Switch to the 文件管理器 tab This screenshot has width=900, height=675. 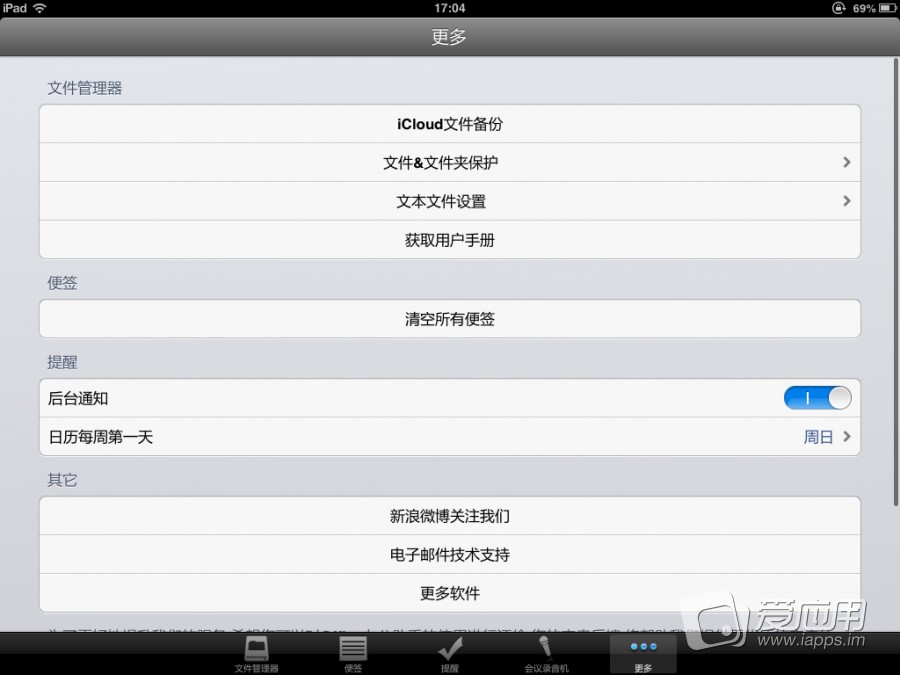pyautogui.click(x=257, y=653)
